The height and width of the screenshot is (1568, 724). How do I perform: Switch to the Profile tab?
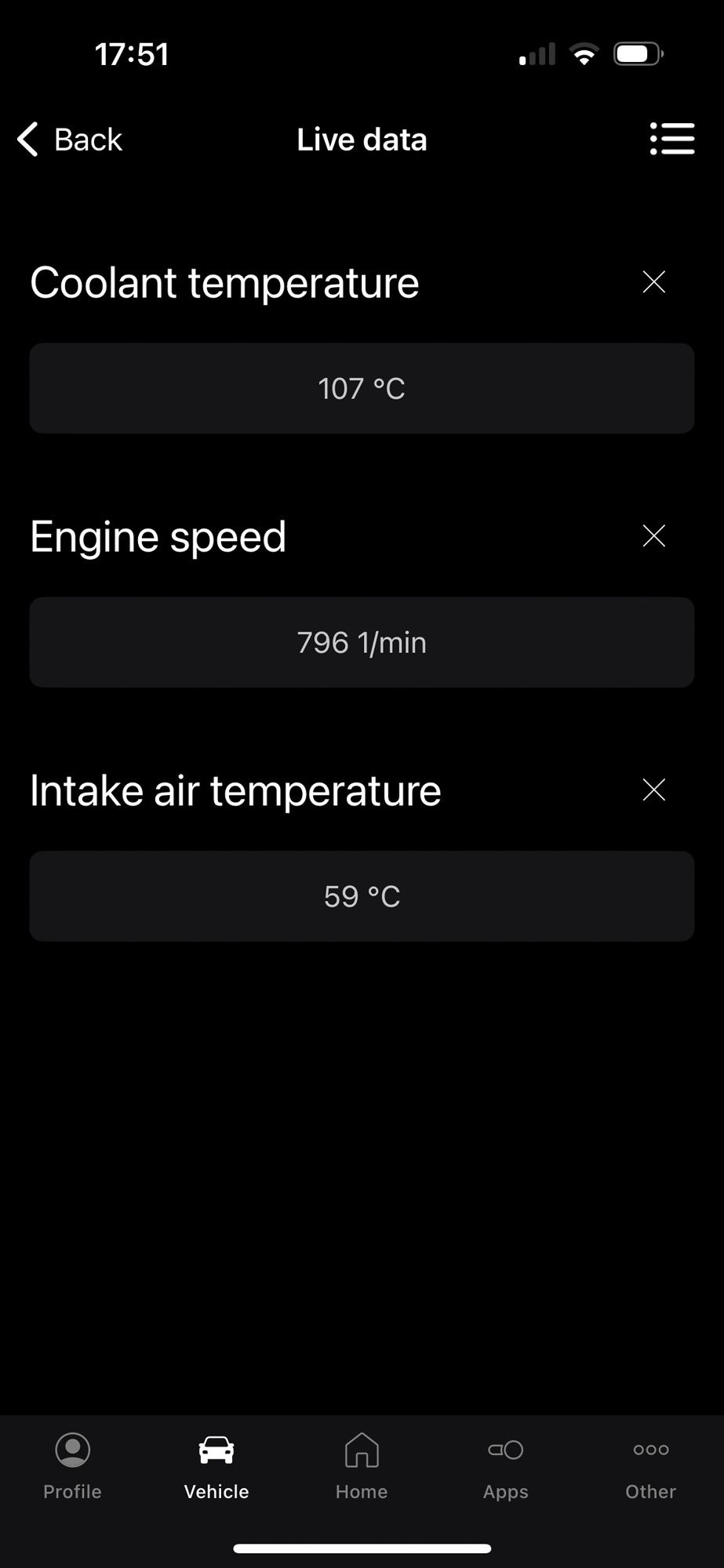coord(72,1466)
